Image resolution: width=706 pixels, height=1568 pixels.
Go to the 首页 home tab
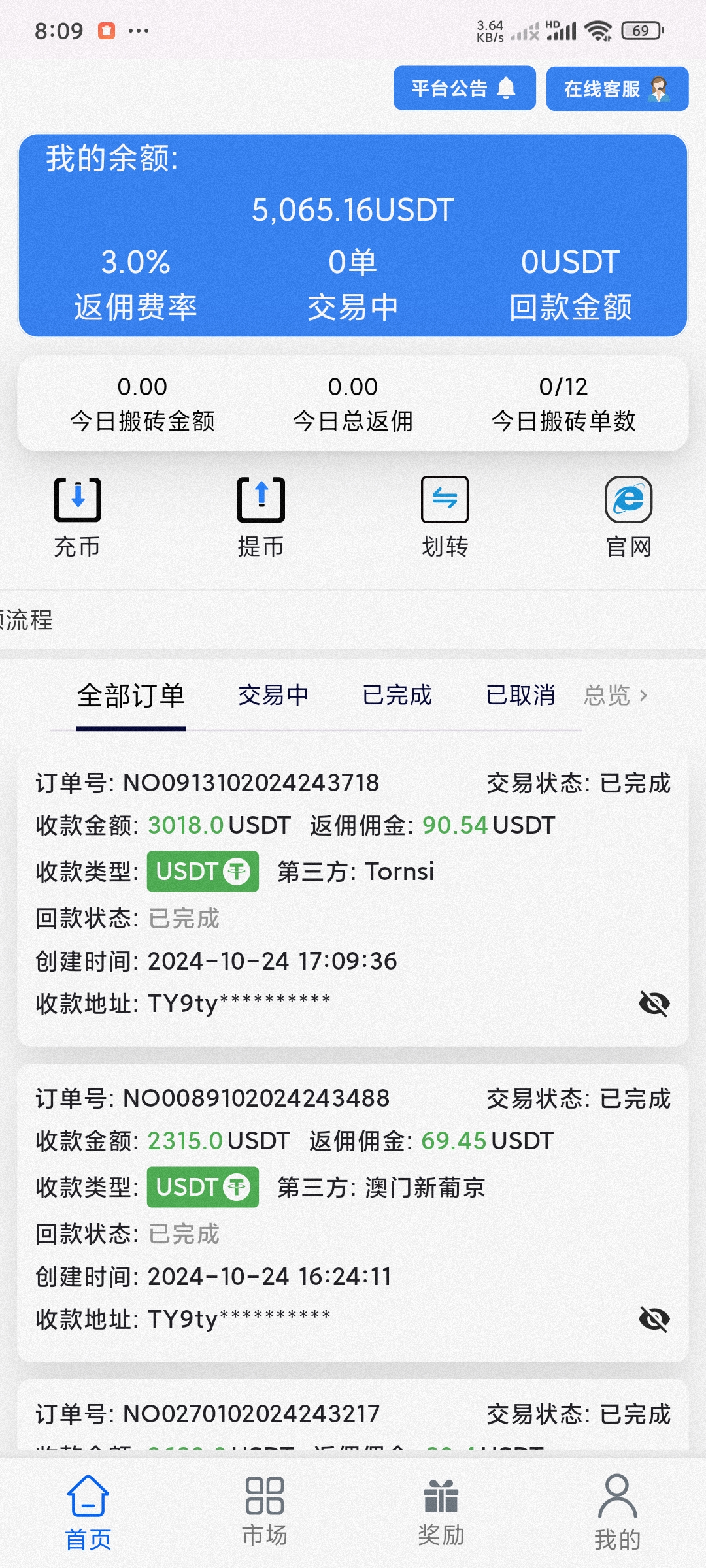pos(88,1512)
